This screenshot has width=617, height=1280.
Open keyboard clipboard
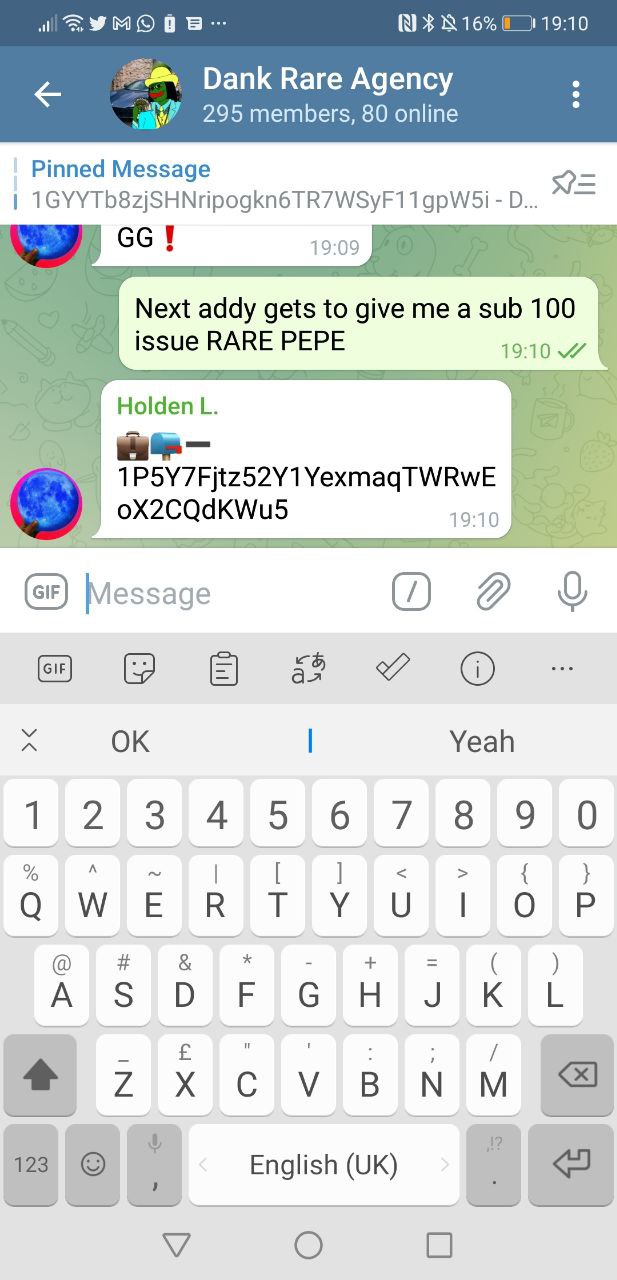(x=224, y=668)
